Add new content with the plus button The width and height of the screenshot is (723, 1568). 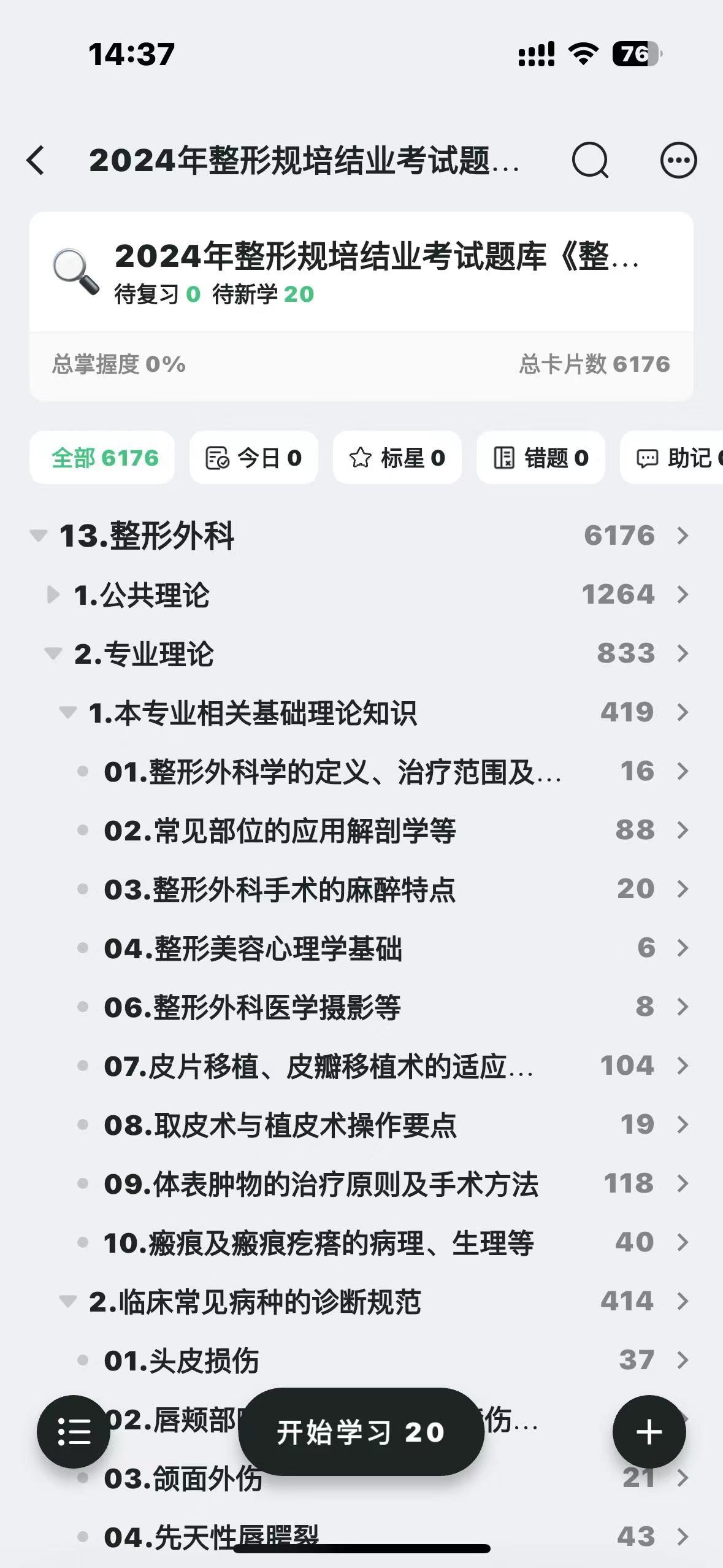649,1432
